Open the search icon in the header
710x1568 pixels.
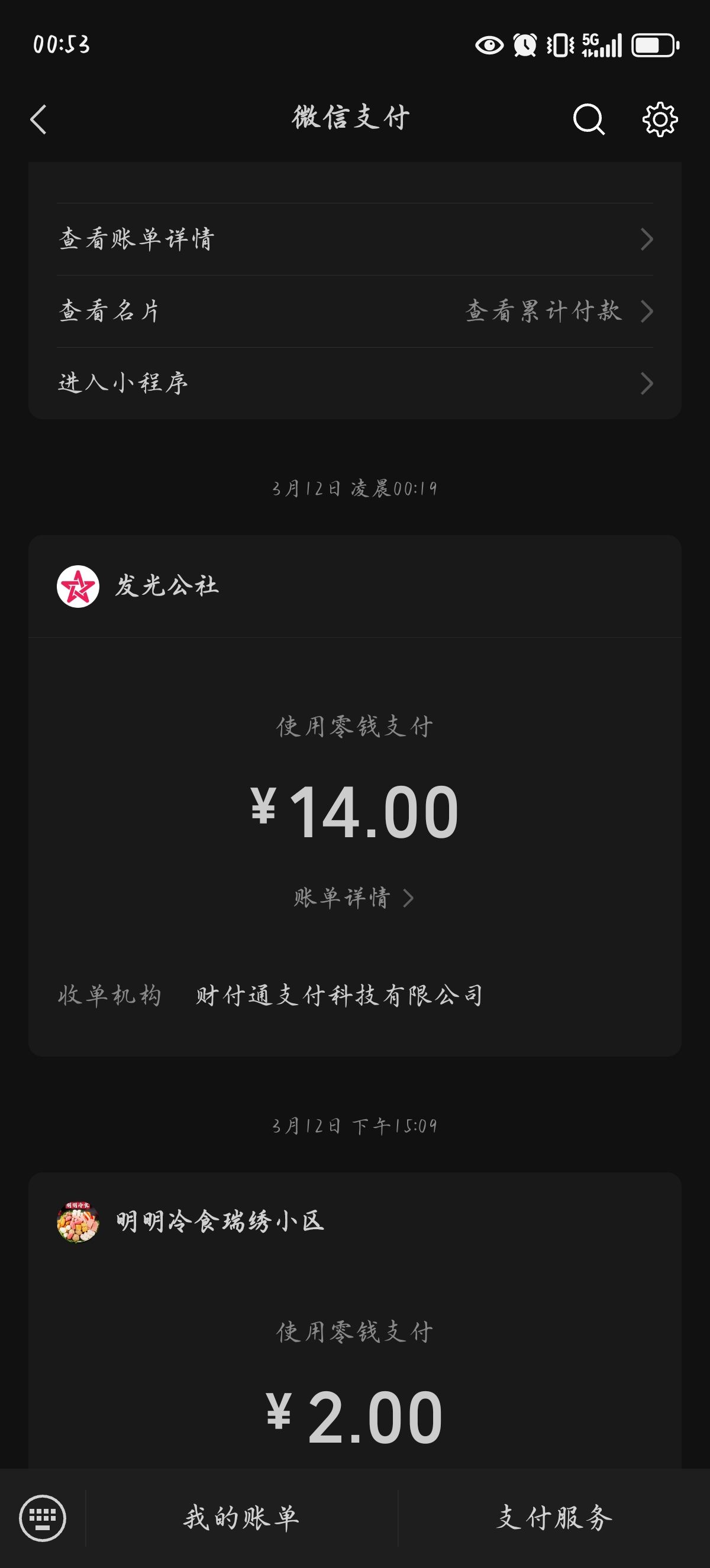pos(589,119)
